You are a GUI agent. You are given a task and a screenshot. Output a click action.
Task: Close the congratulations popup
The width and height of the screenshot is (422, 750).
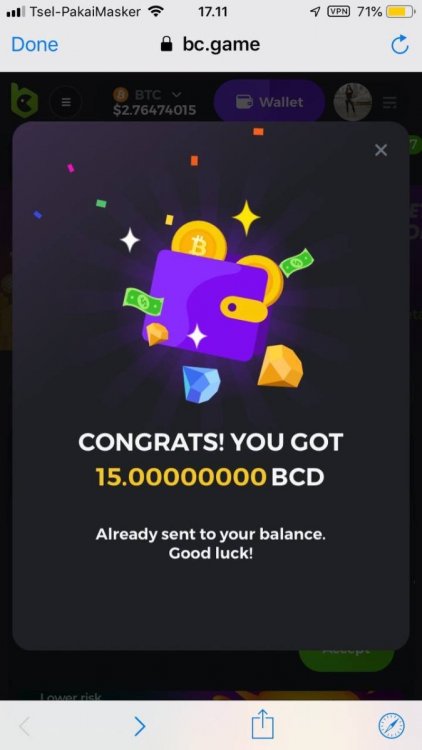coord(381,150)
